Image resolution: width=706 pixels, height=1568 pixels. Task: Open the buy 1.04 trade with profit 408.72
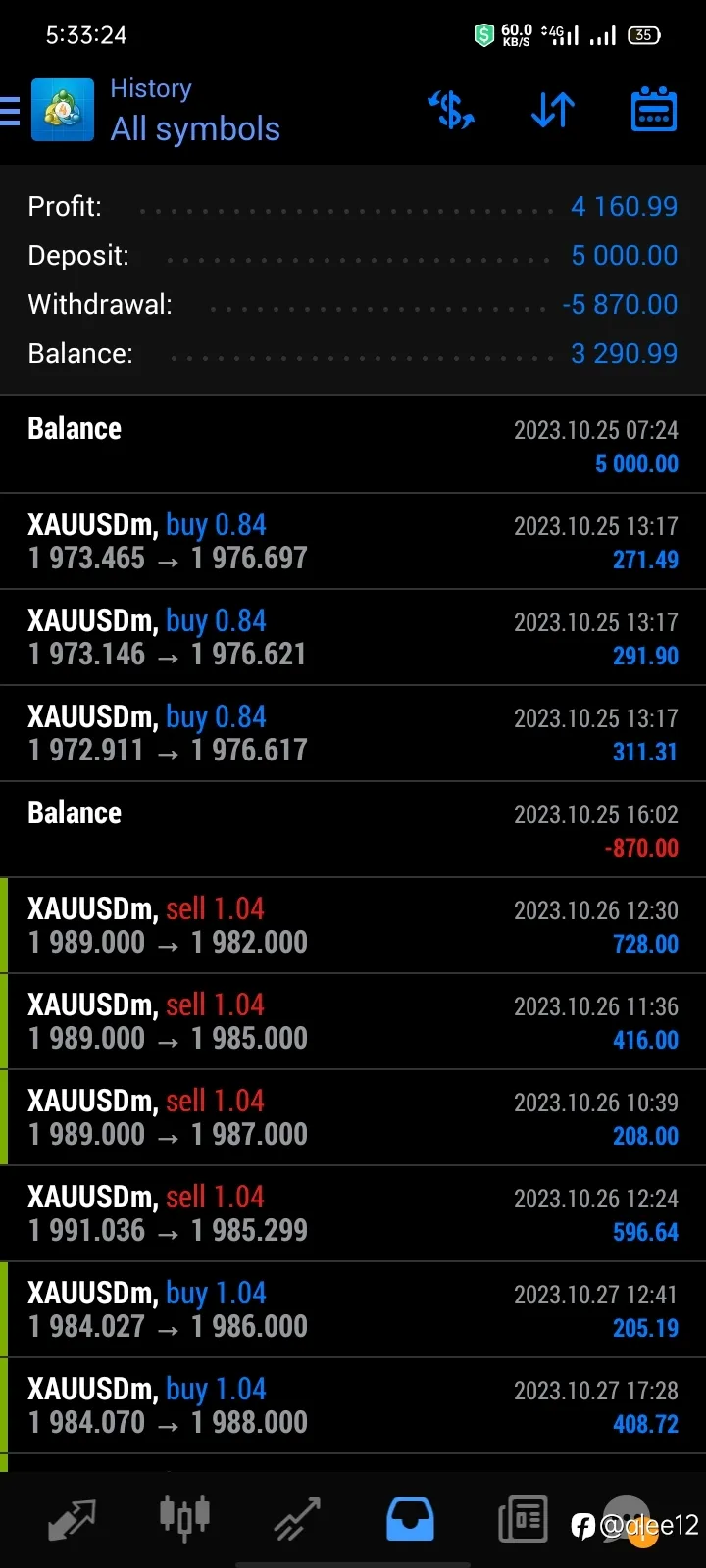point(353,1405)
